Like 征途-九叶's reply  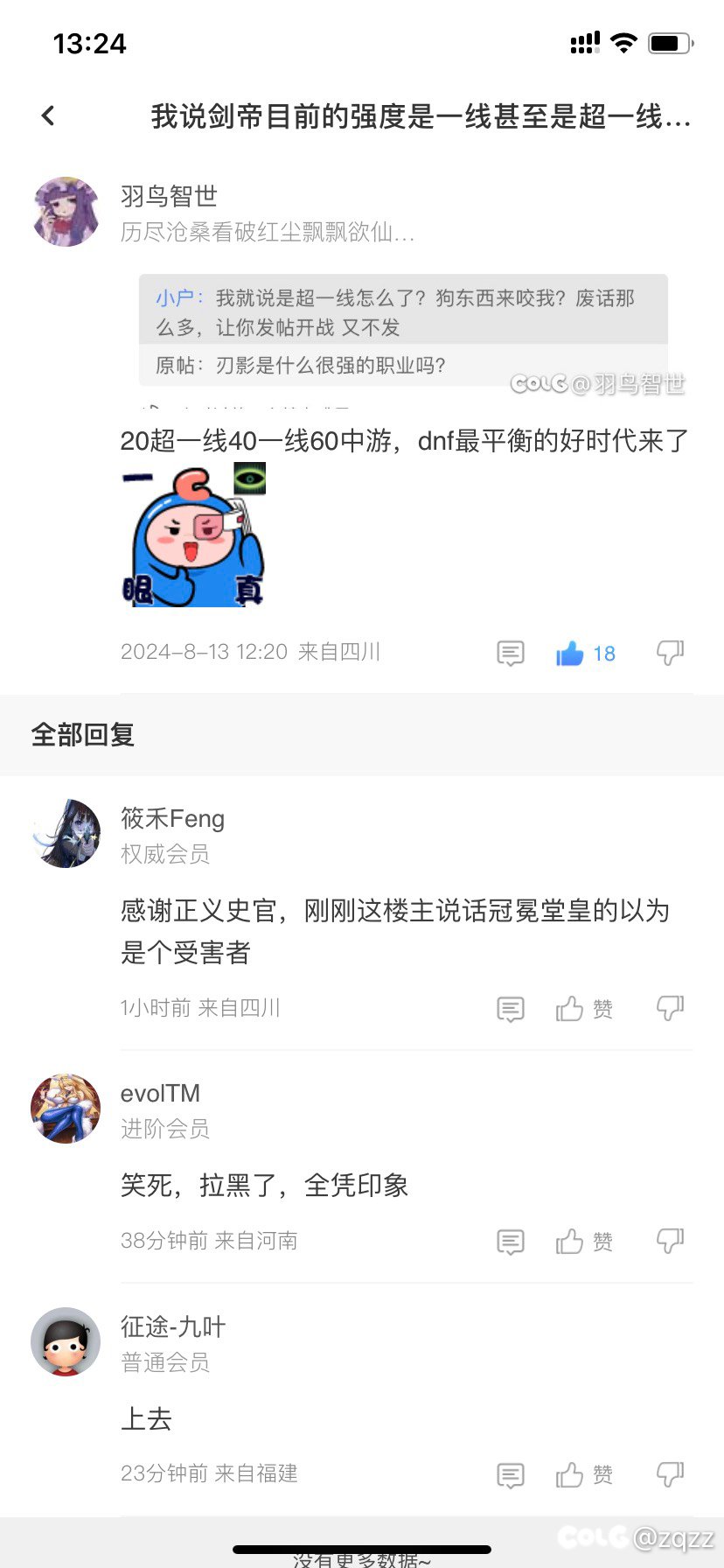coord(584,1475)
